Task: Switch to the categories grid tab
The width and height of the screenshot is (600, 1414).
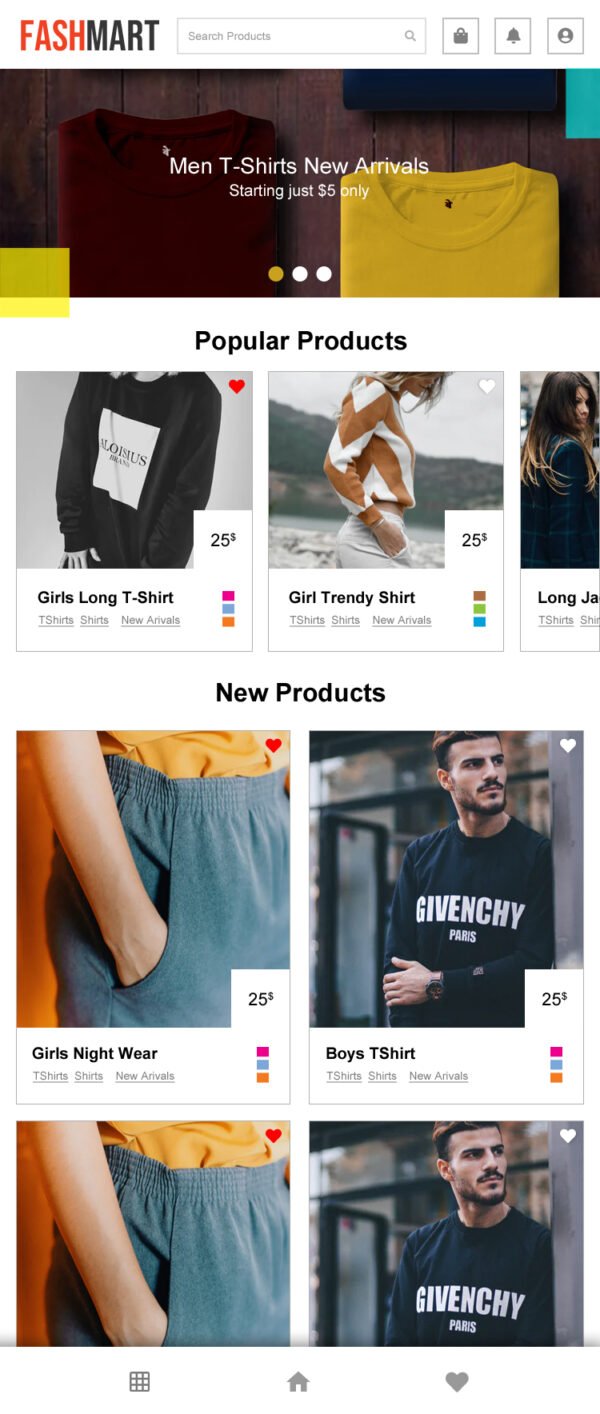Action: [140, 1382]
